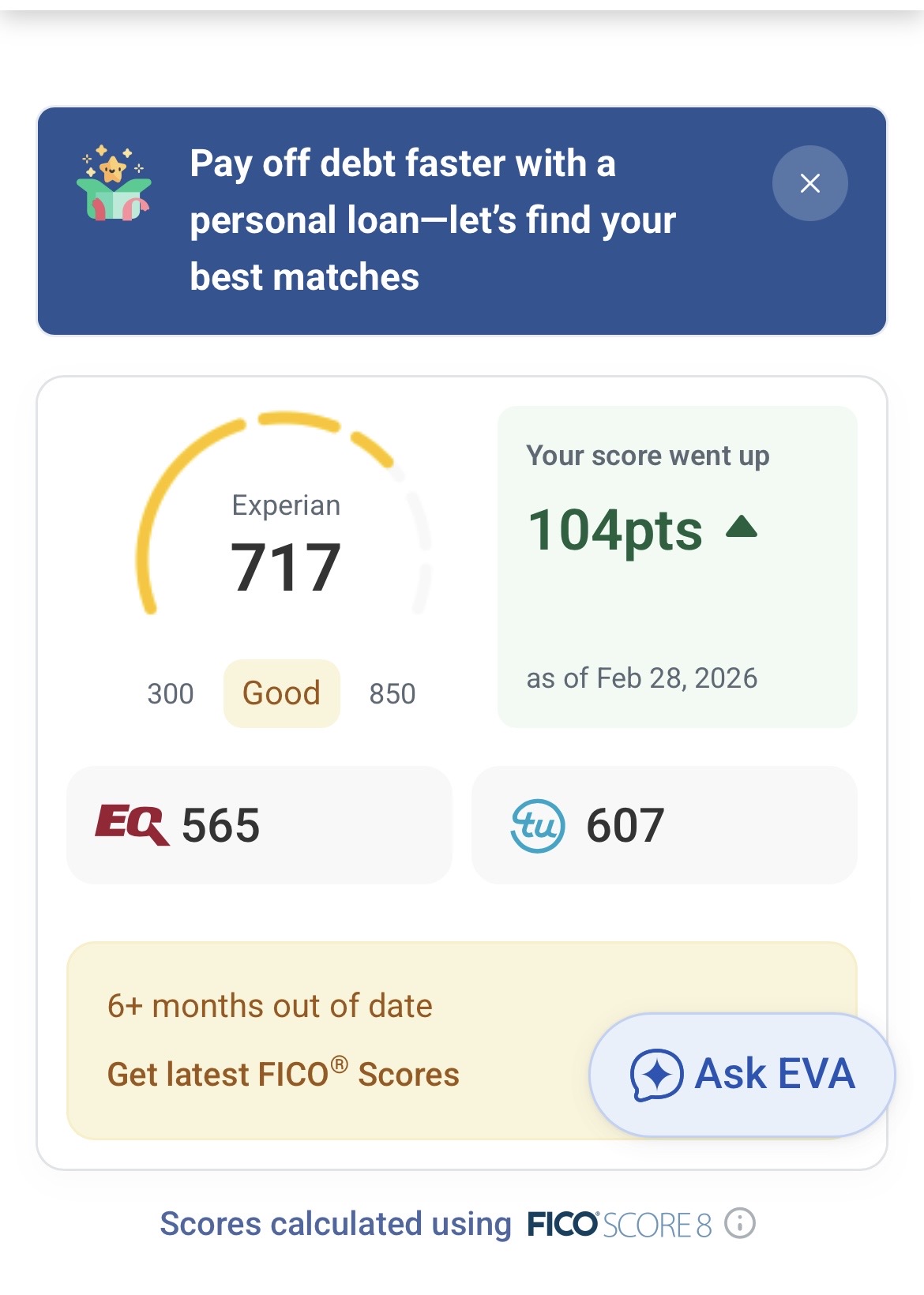924x1295 pixels.
Task: Click the green up-arrow next to 104pts
Action: point(741,529)
